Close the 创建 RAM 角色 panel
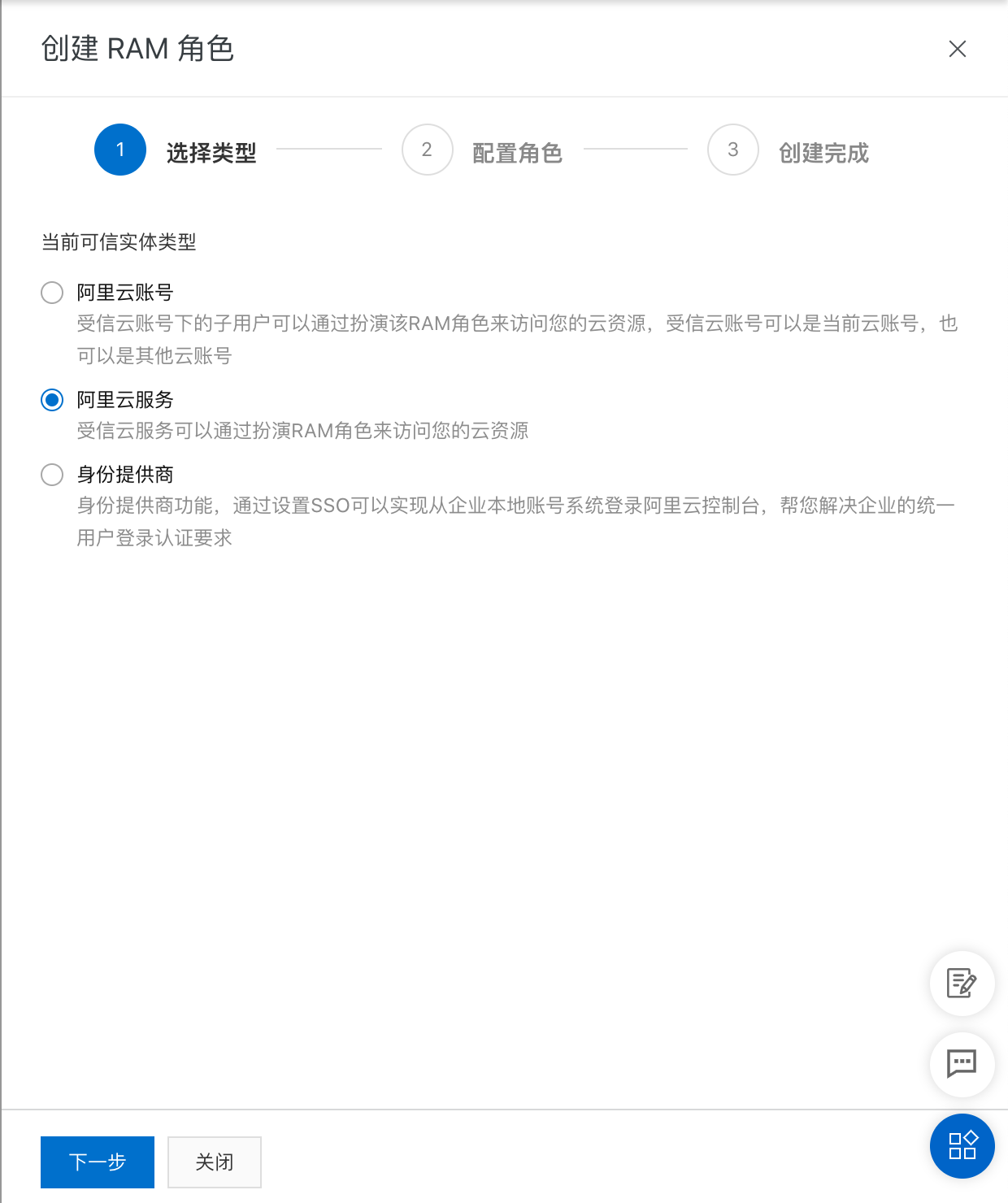This screenshot has height=1203, width=1008. 957,49
